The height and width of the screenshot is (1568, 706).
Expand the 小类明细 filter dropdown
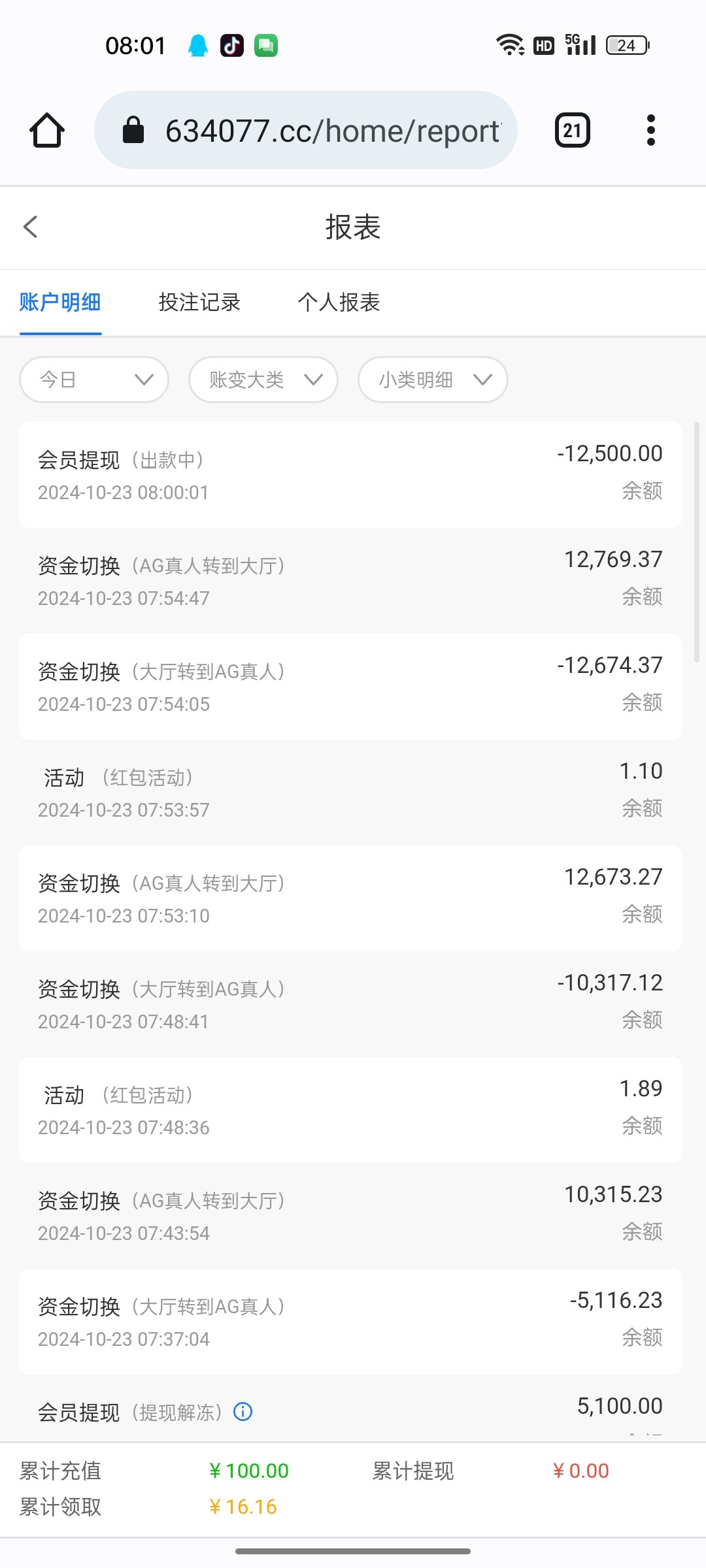click(x=433, y=380)
